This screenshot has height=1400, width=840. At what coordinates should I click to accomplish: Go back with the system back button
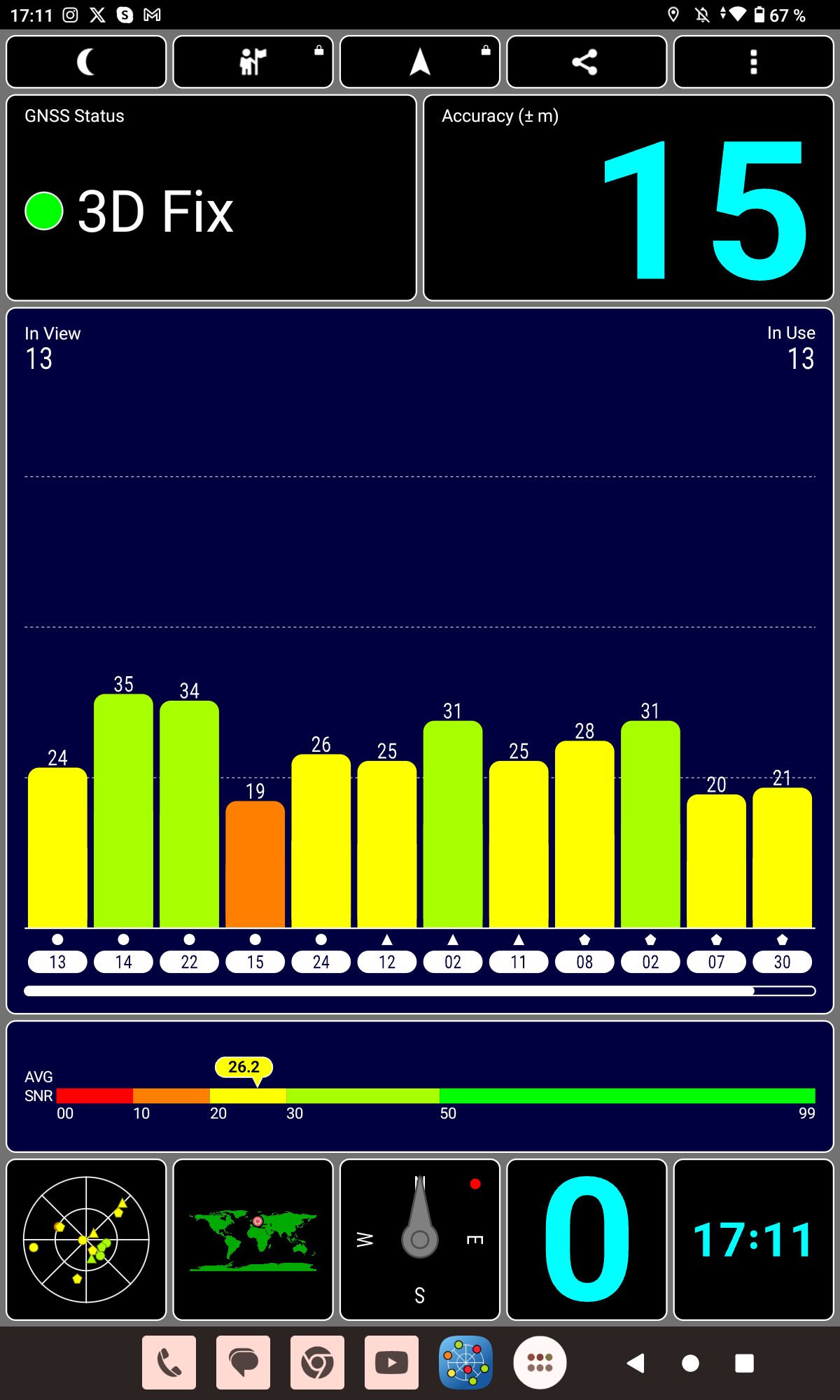coord(636,1363)
